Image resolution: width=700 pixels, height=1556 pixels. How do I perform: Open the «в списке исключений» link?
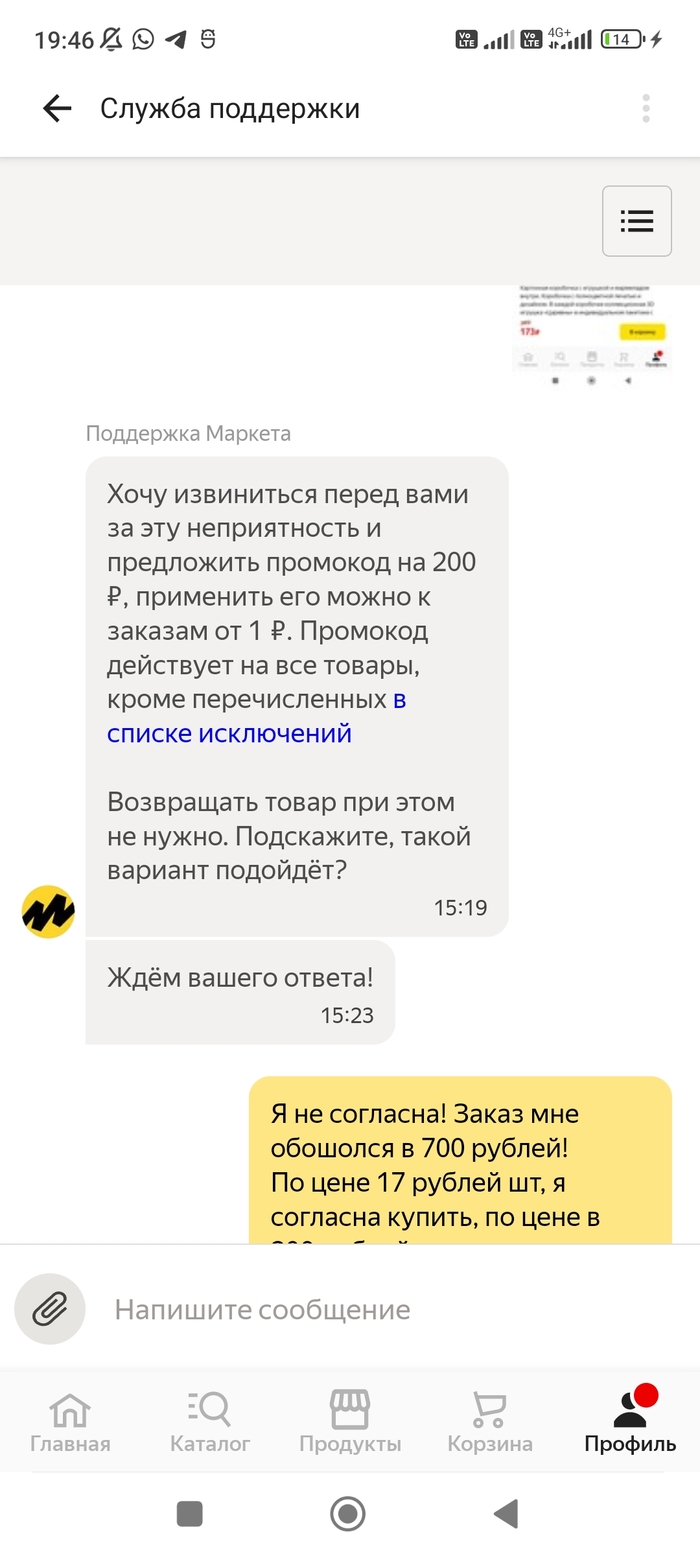(x=229, y=733)
